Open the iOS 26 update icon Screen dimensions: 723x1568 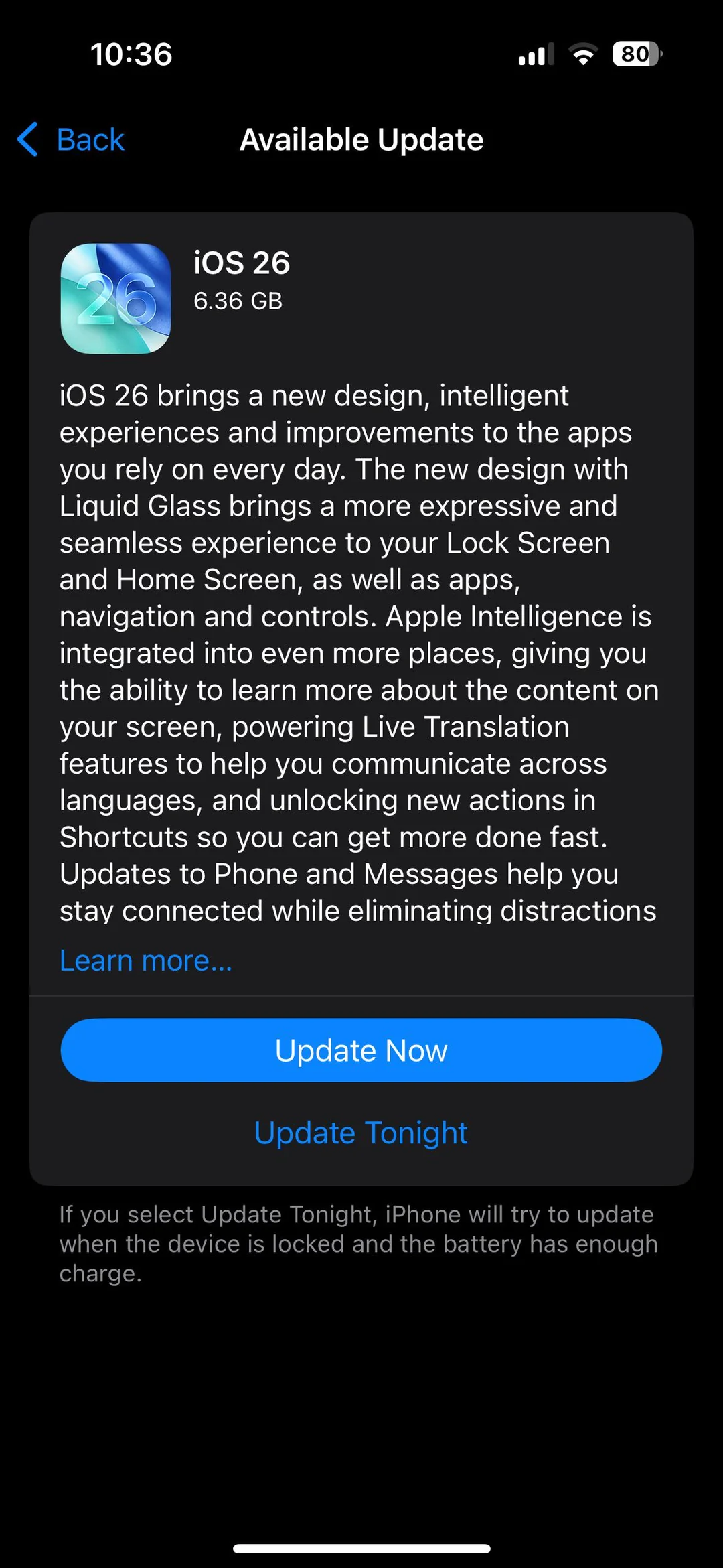(115, 297)
